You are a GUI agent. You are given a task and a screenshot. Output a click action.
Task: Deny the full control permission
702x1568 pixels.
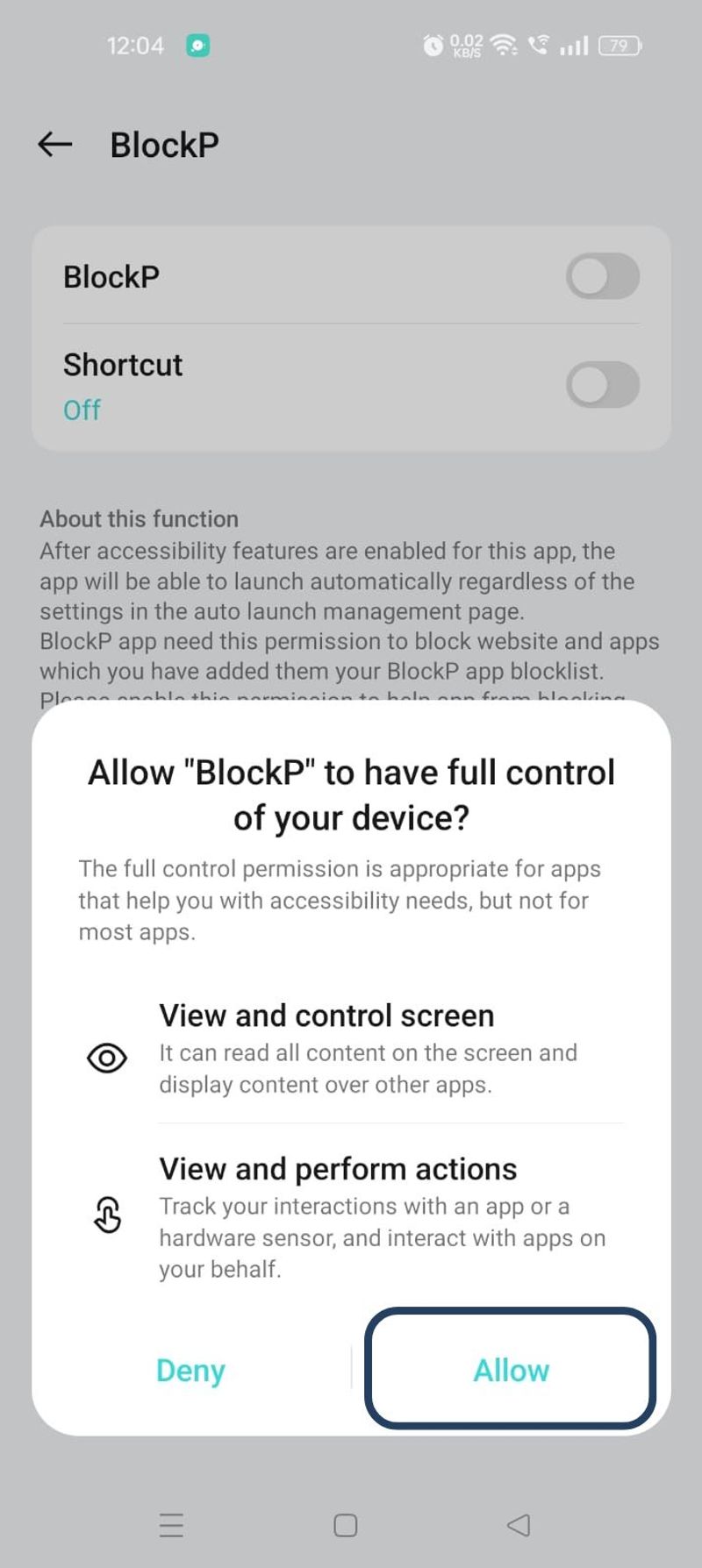(x=190, y=1370)
